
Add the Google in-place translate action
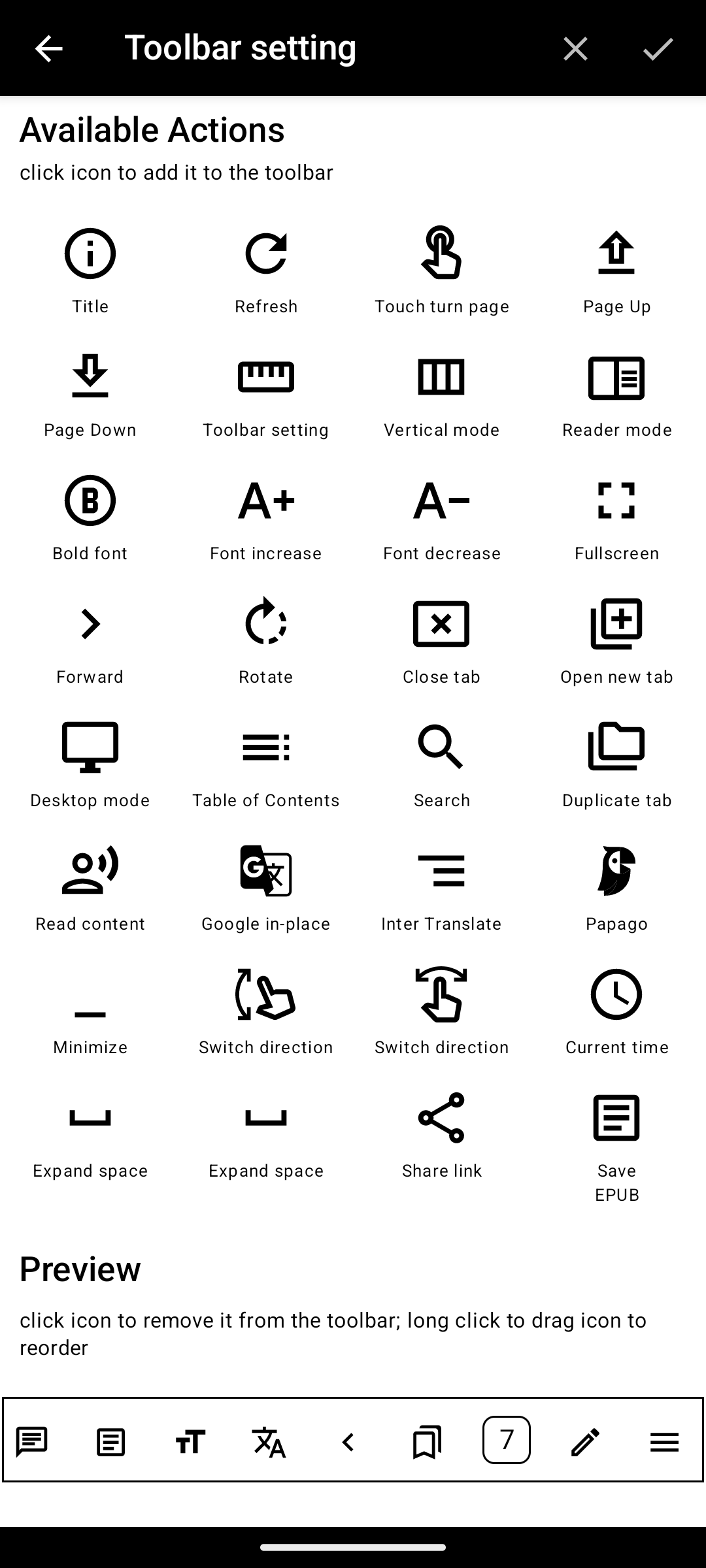(x=265, y=872)
